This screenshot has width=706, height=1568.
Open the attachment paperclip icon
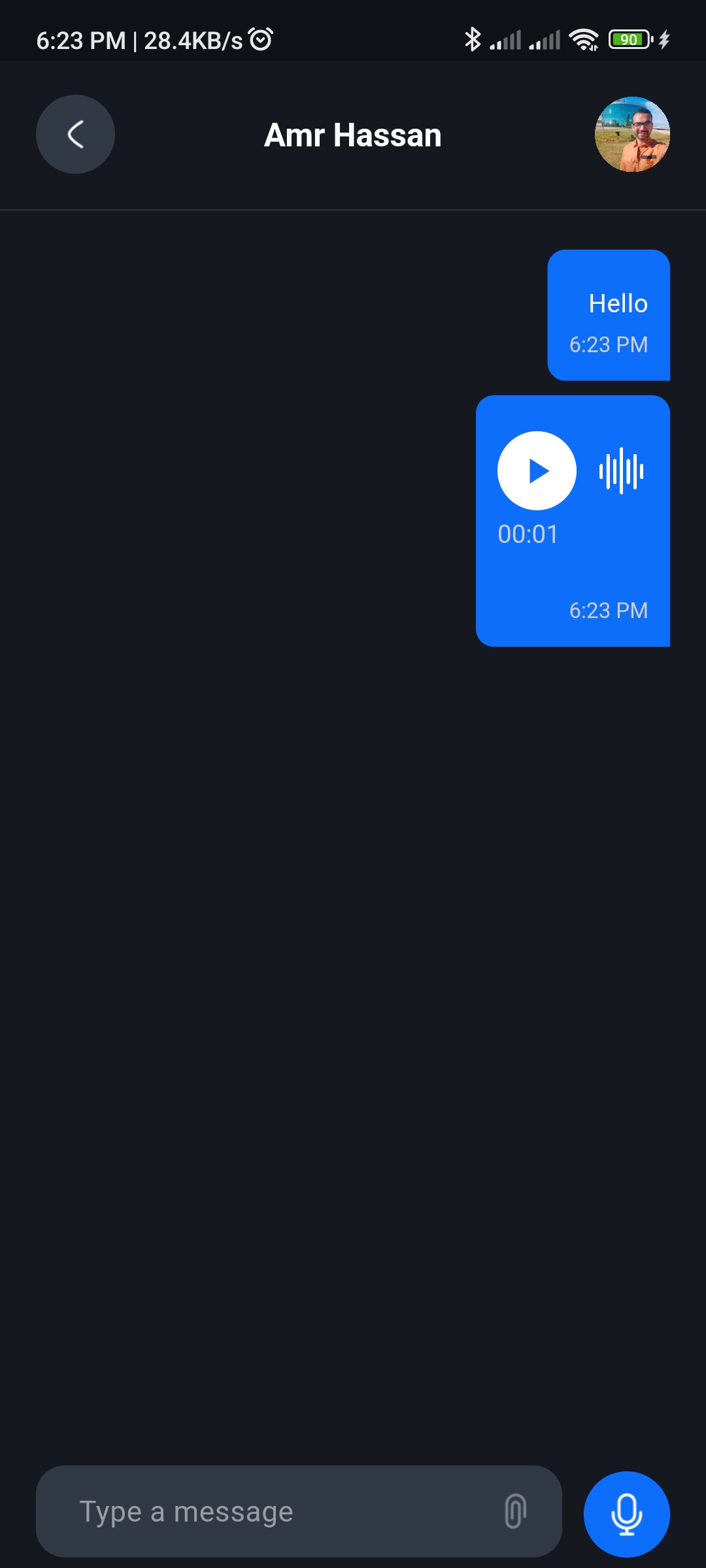click(516, 1511)
